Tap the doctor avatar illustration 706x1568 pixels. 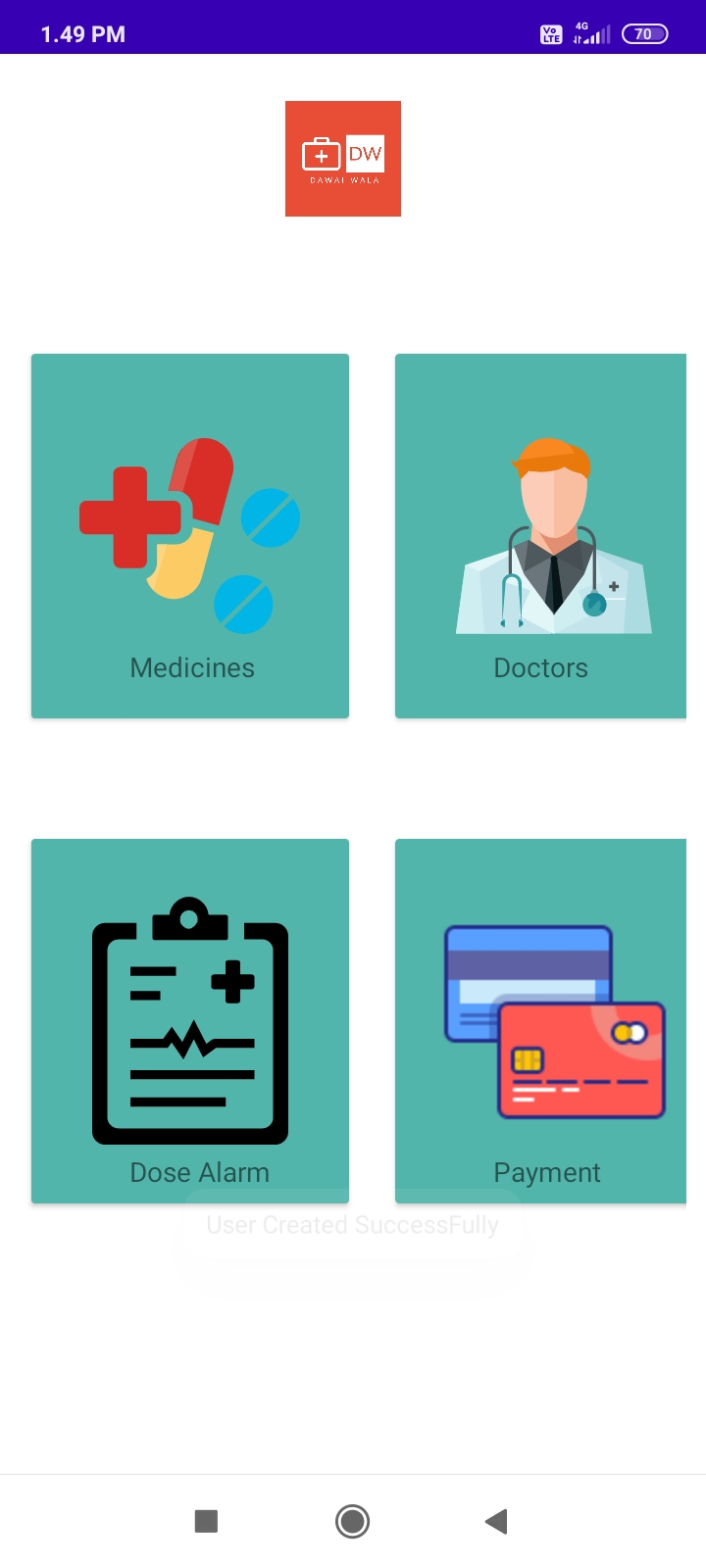[552, 534]
